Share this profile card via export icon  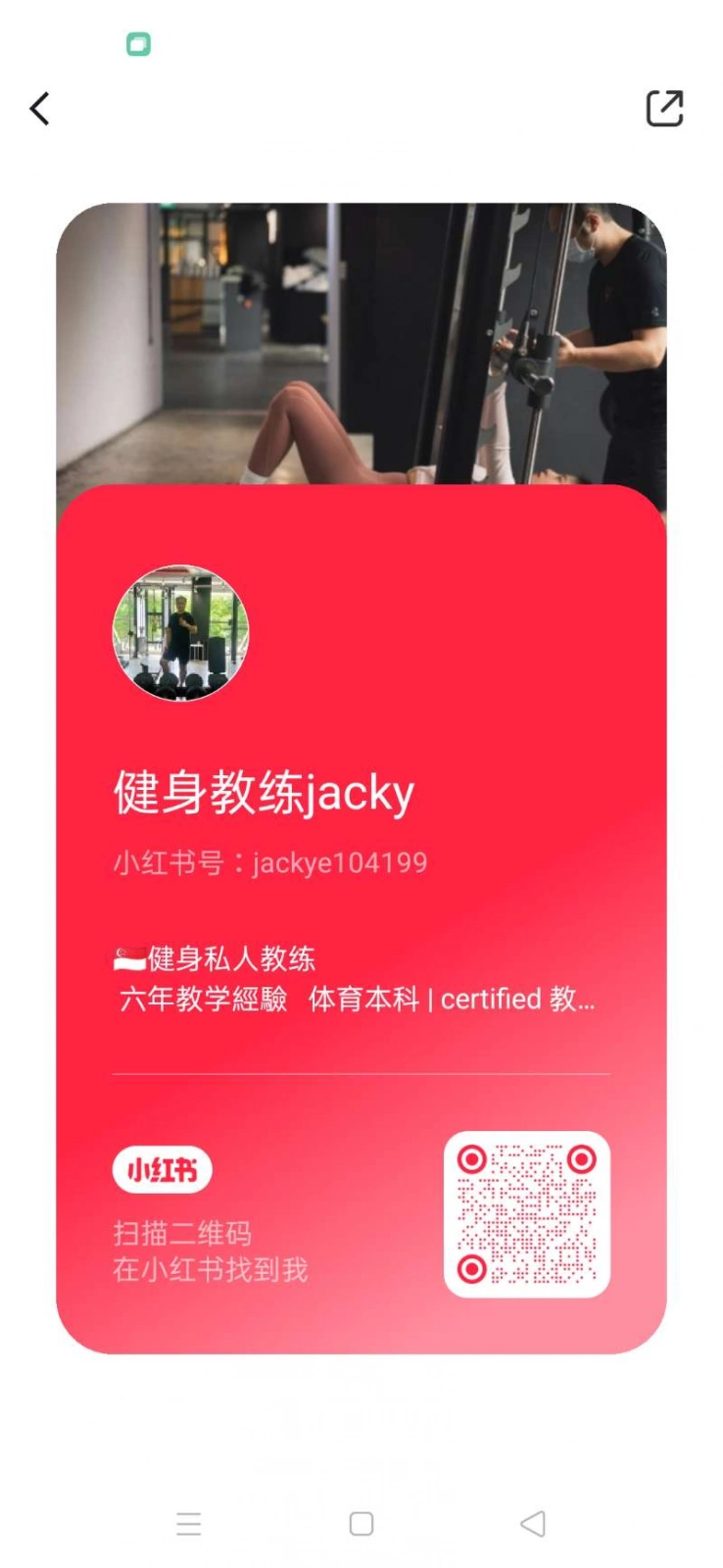click(x=664, y=109)
